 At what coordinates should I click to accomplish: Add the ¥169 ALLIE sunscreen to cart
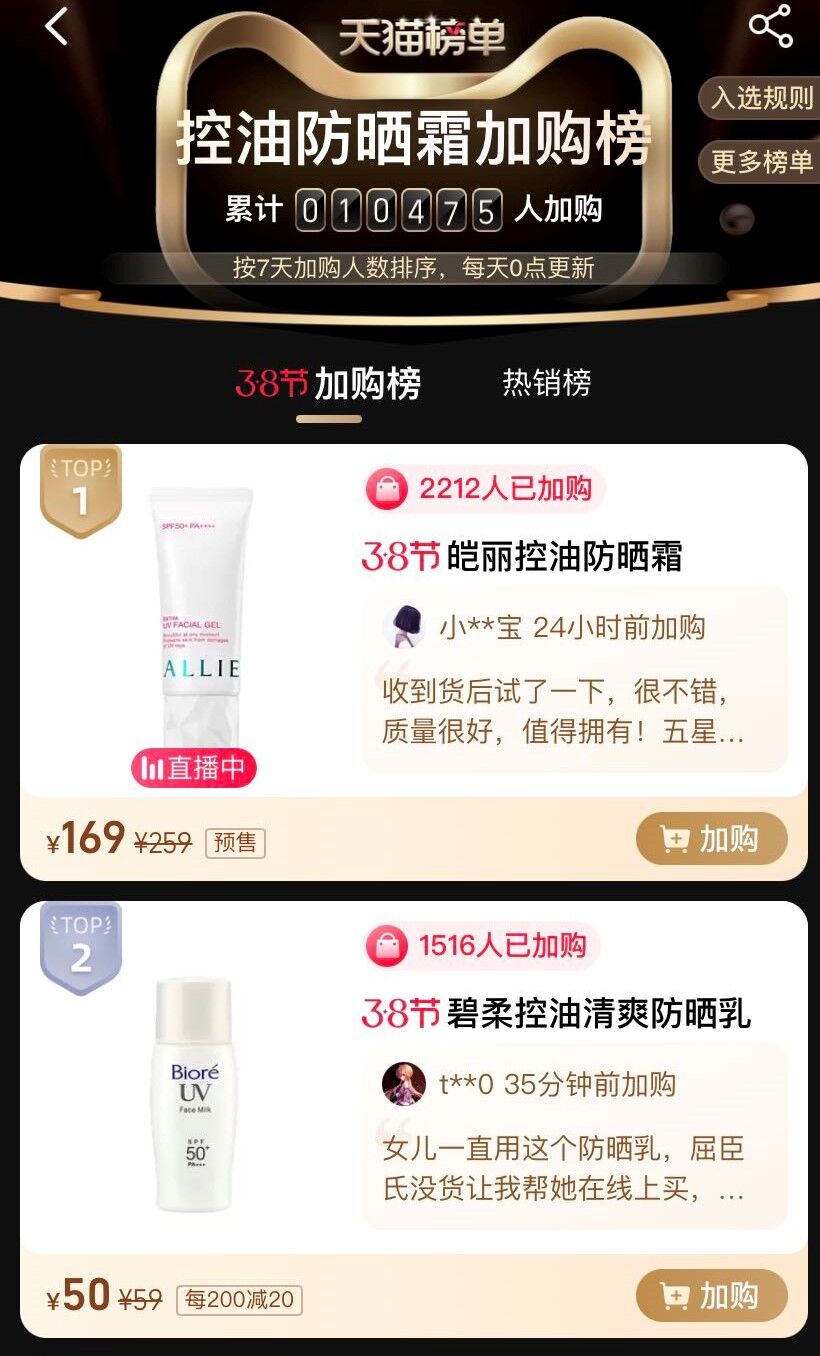pyautogui.click(x=711, y=839)
